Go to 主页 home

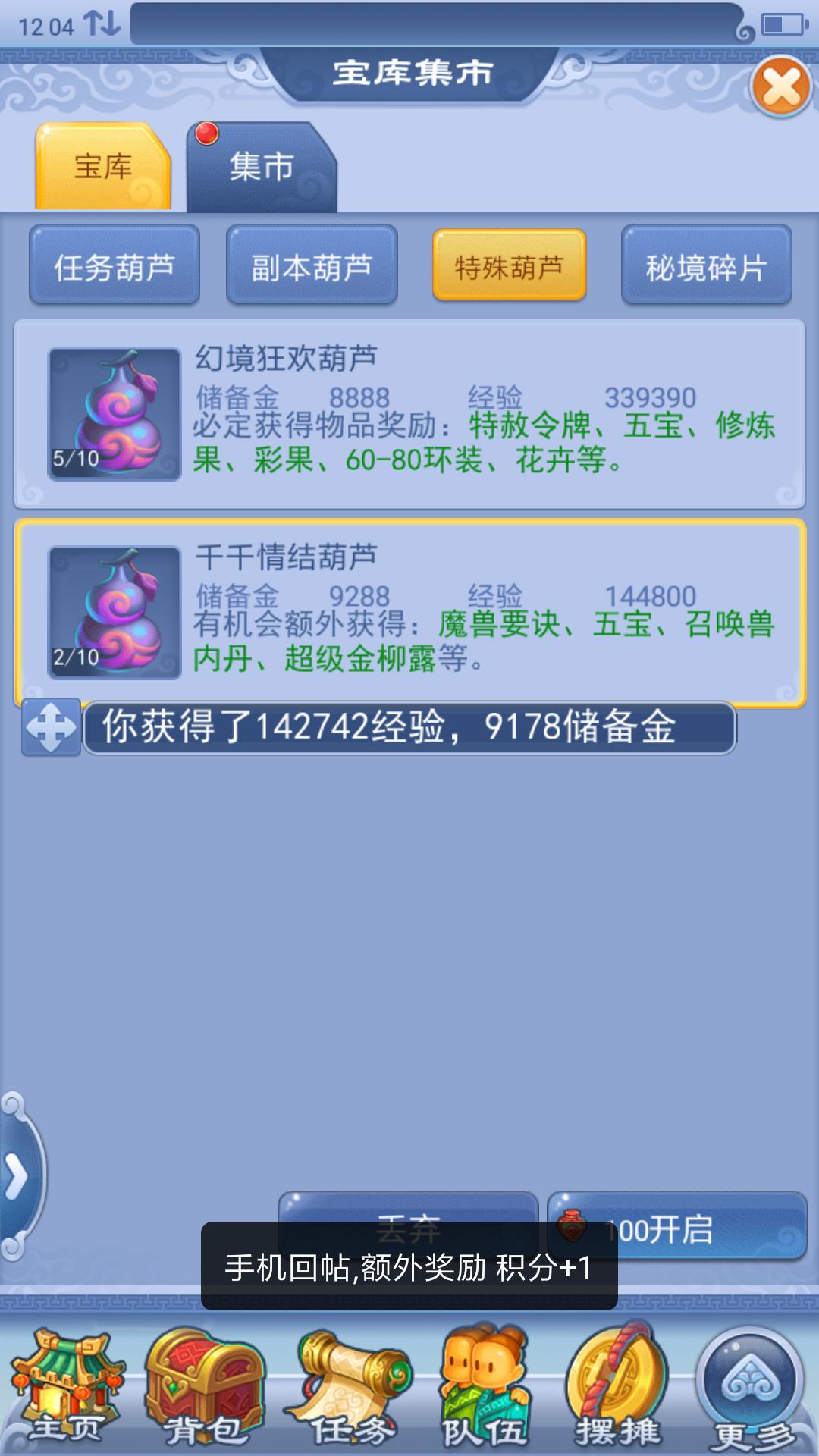pos(67,1389)
